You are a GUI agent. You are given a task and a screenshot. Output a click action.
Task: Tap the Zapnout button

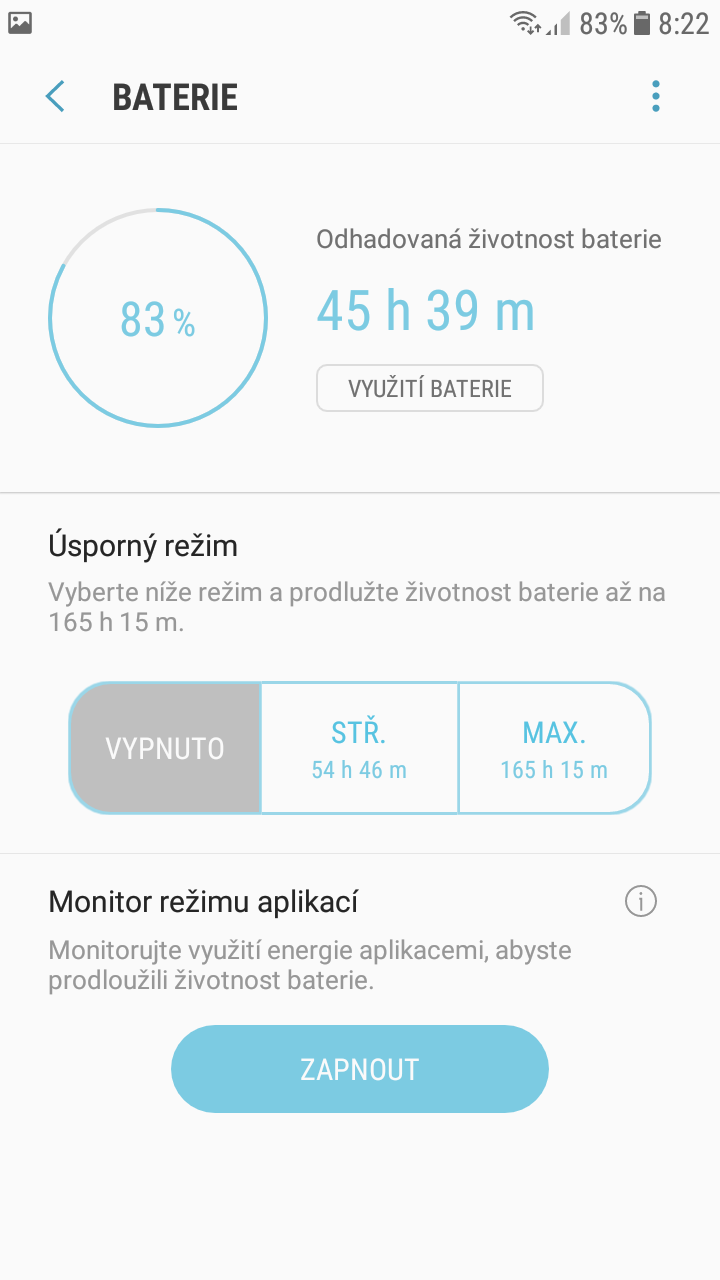360,1069
